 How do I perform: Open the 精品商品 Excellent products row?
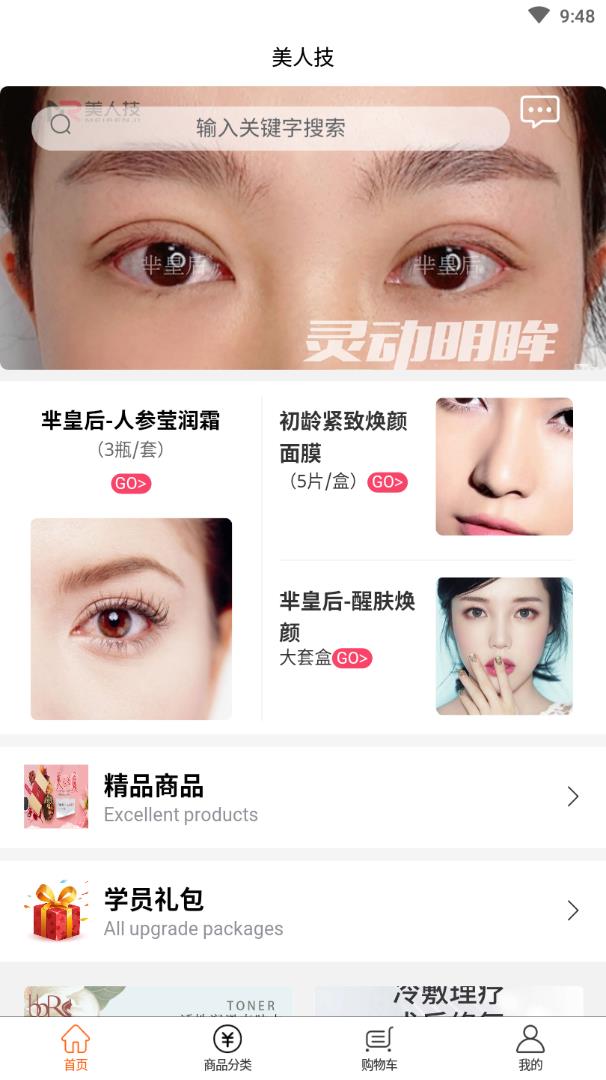click(x=303, y=797)
